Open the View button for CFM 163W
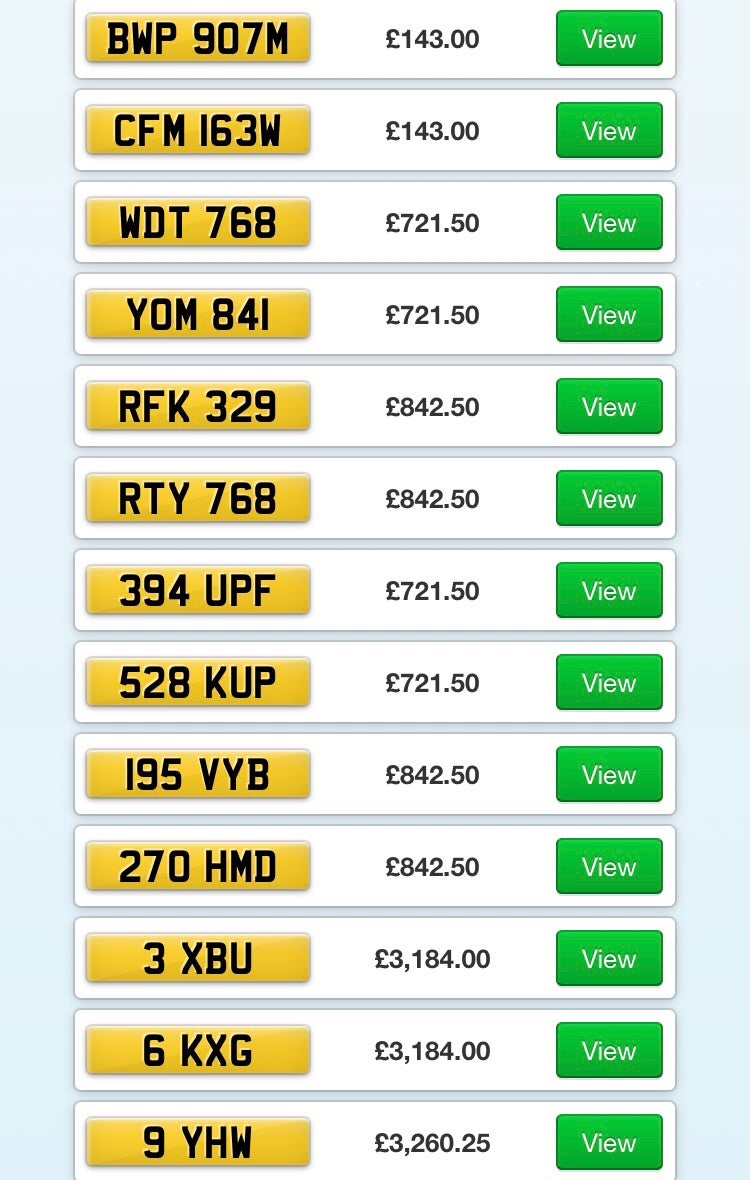This screenshot has width=750, height=1180. click(x=609, y=131)
